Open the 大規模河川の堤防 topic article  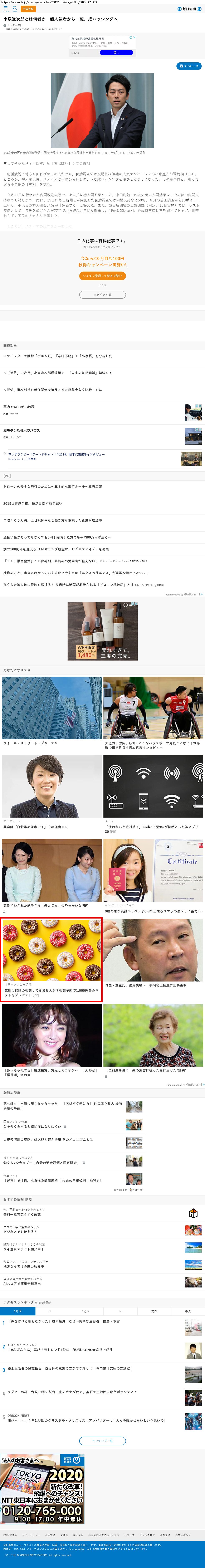[x=49, y=1139]
